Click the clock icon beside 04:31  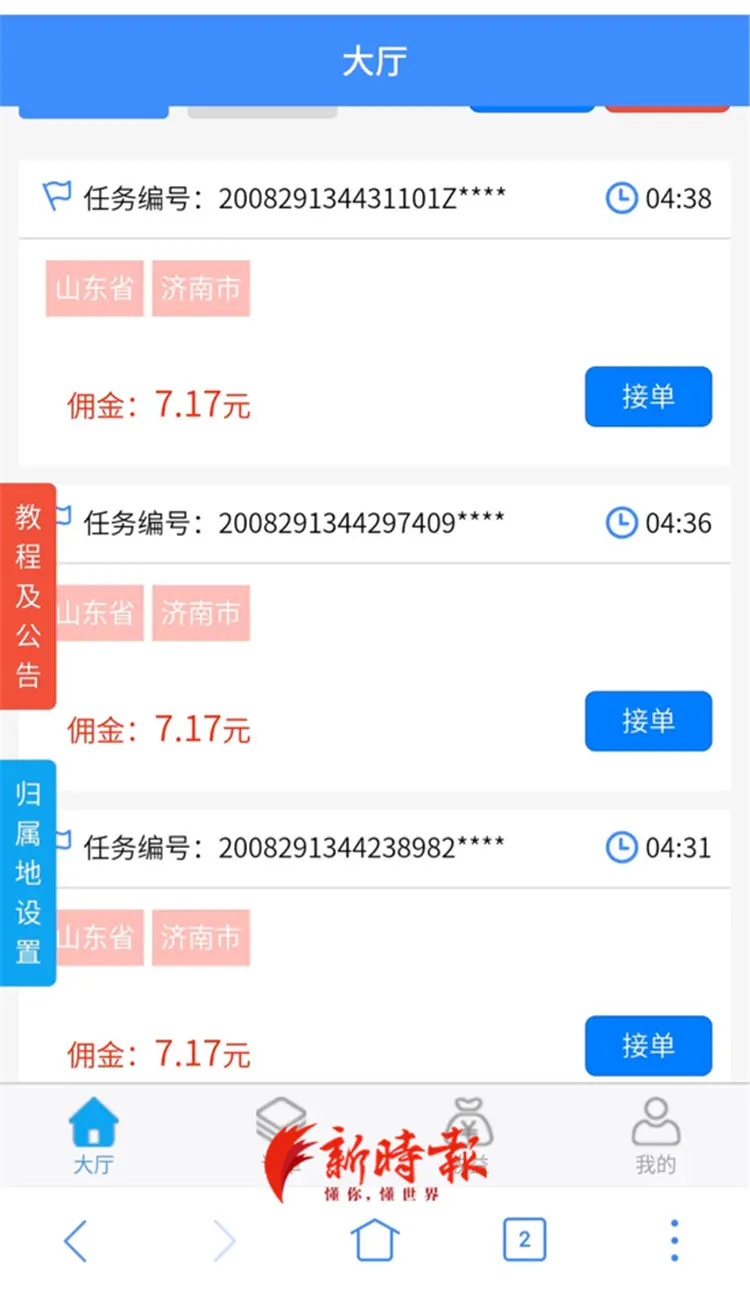[x=622, y=846]
